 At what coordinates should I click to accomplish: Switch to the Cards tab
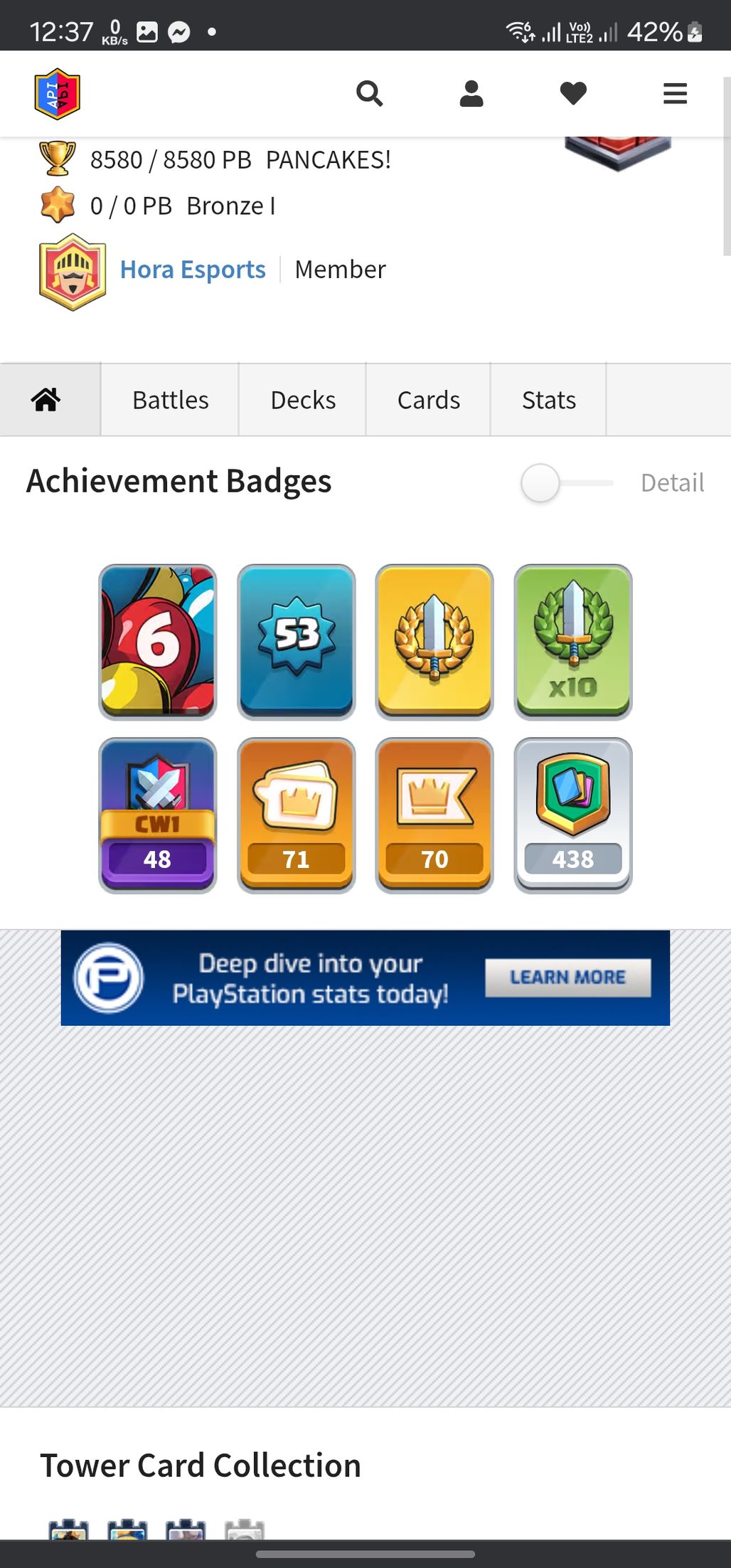click(x=428, y=400)
